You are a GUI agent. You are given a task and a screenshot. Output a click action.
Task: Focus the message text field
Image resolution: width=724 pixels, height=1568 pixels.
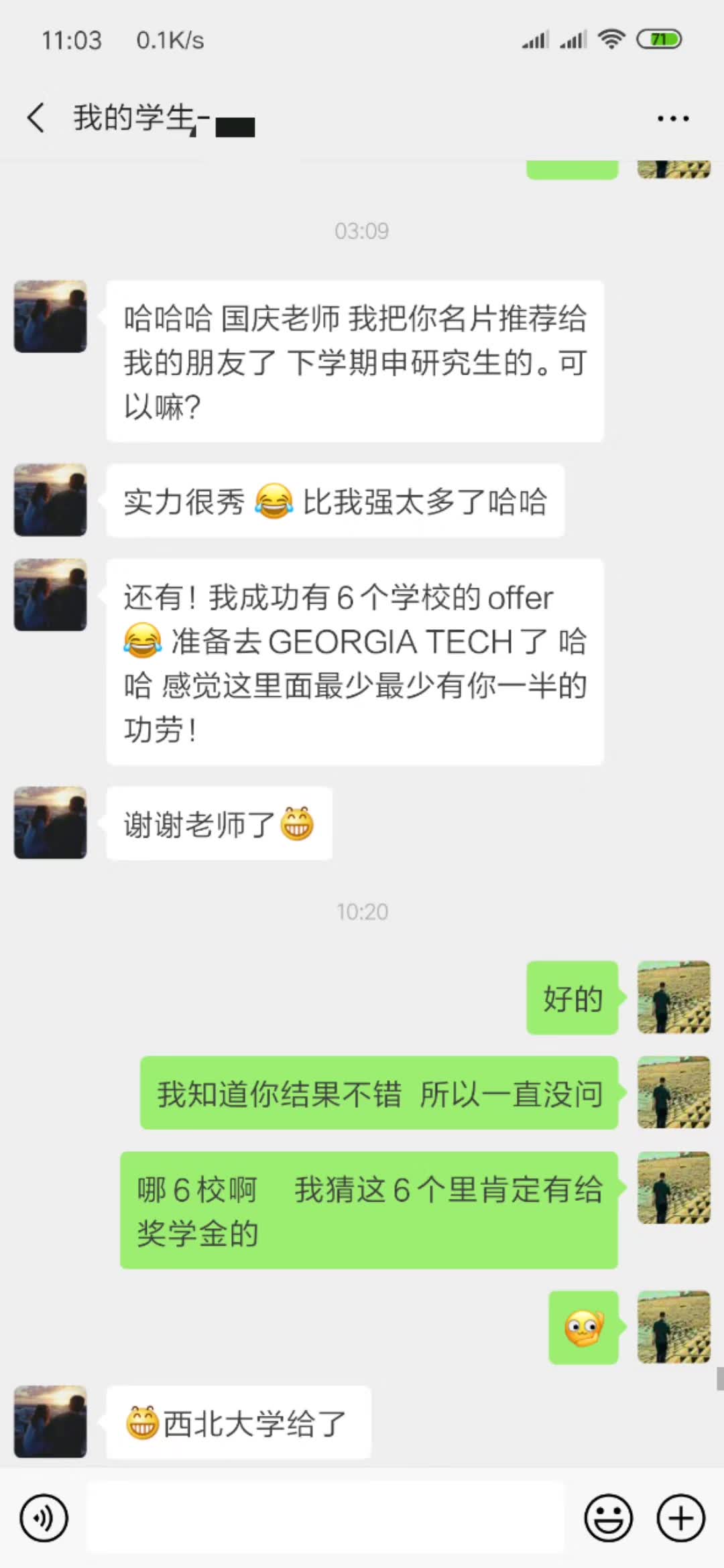point(326,1518)
